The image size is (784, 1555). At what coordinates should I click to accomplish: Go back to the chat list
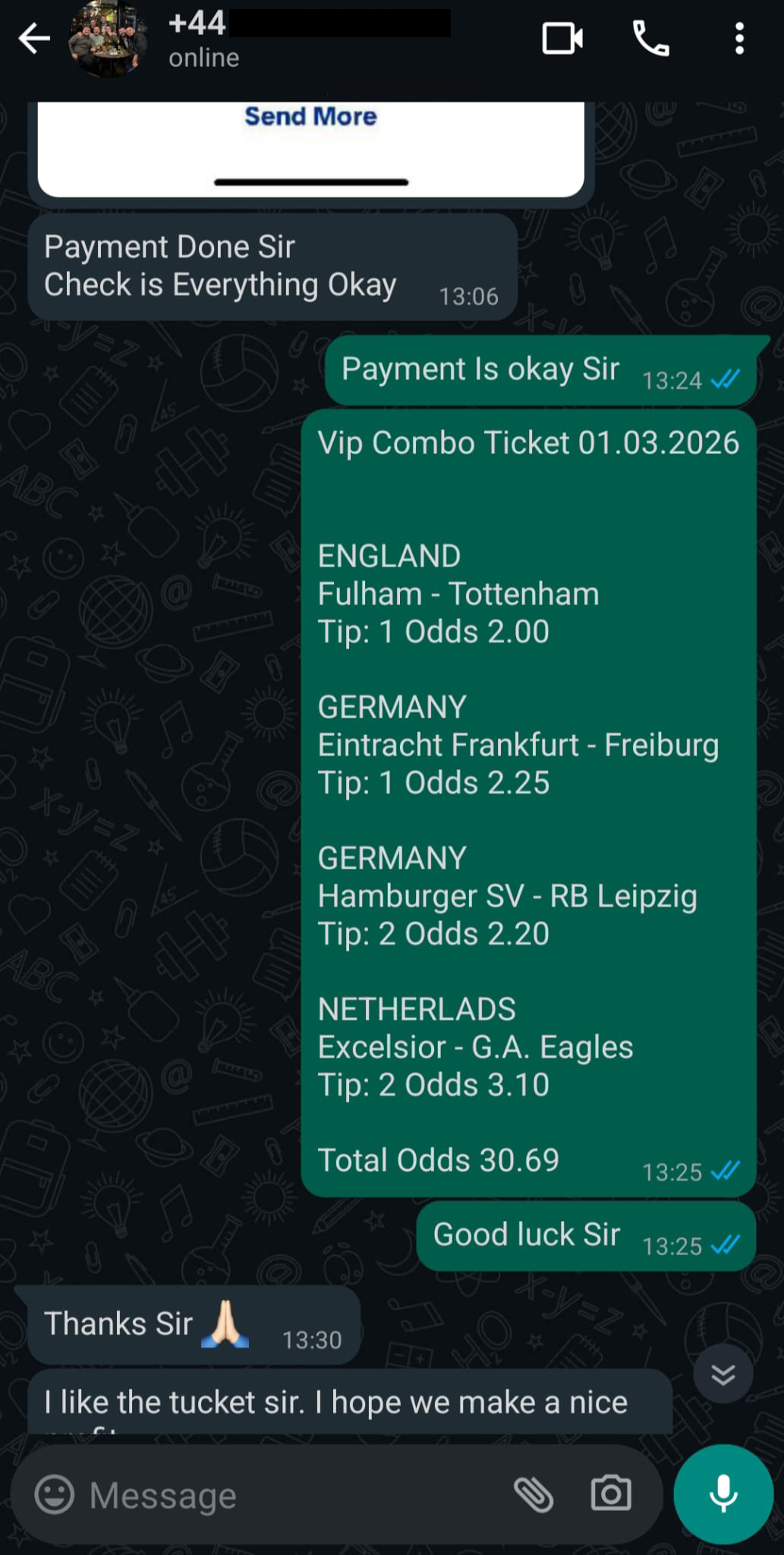33,39
